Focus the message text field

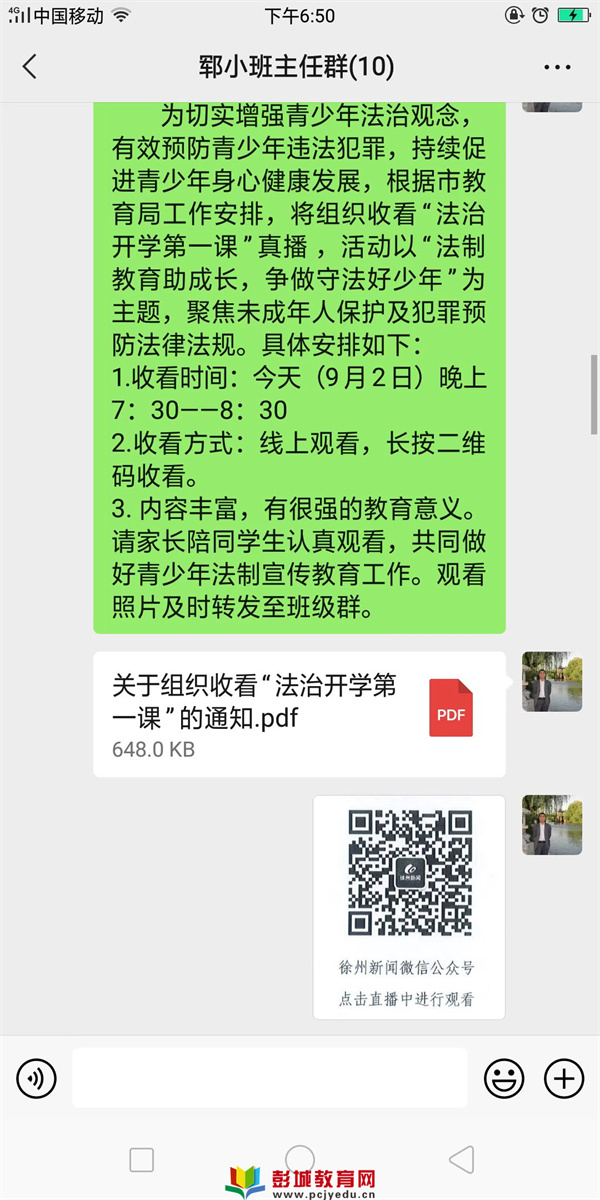coord(270,1078)
